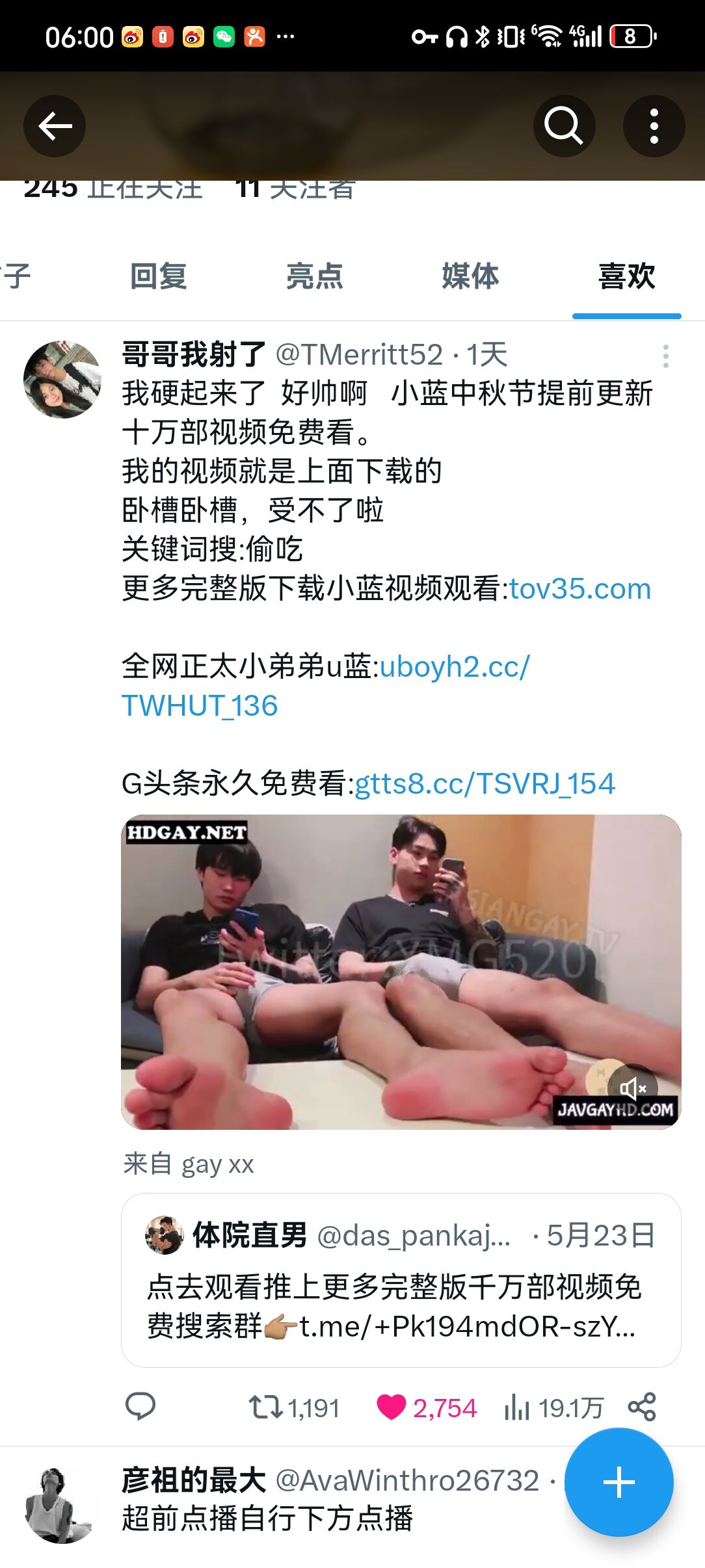Image resolution: width=705 pixels, height=1568 pixels.
Task: Compose a new post with the plus button
Action: (619, 1482)
